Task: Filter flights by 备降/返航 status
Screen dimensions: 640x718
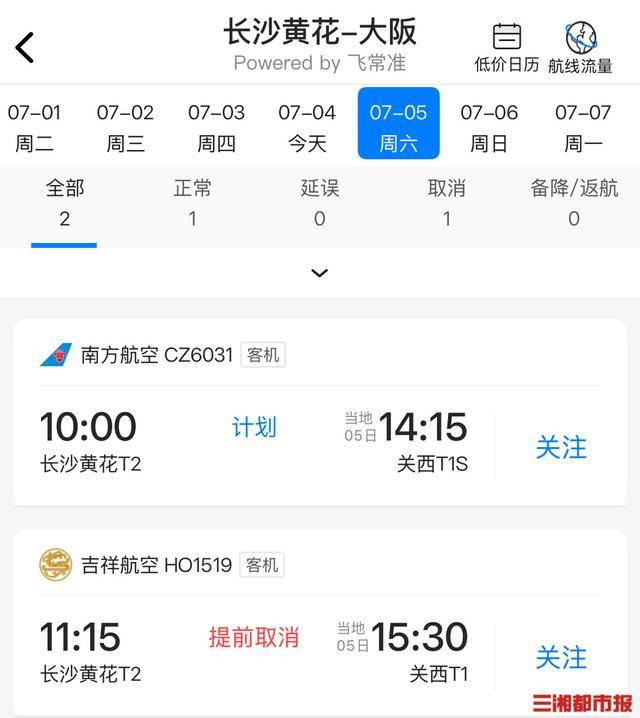Action: tap(574, 203)
